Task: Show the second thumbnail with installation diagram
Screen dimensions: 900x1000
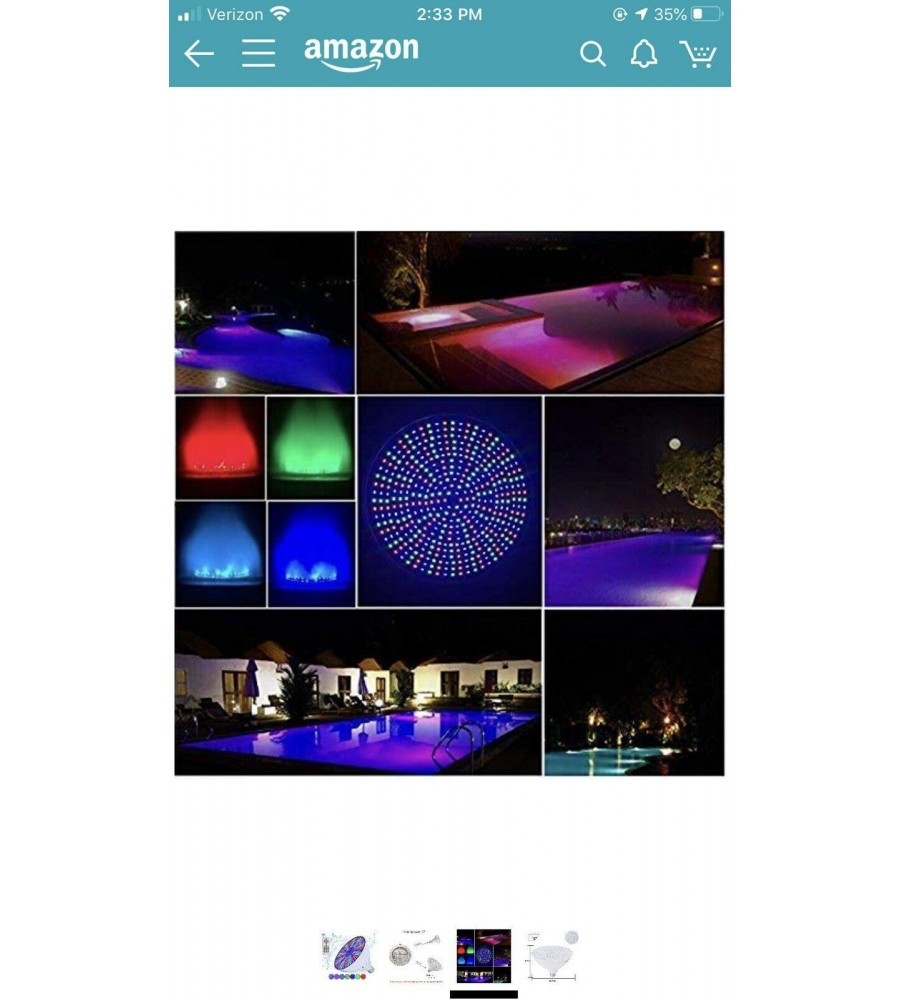Action: pyautogui.click(x=415, y=956)
